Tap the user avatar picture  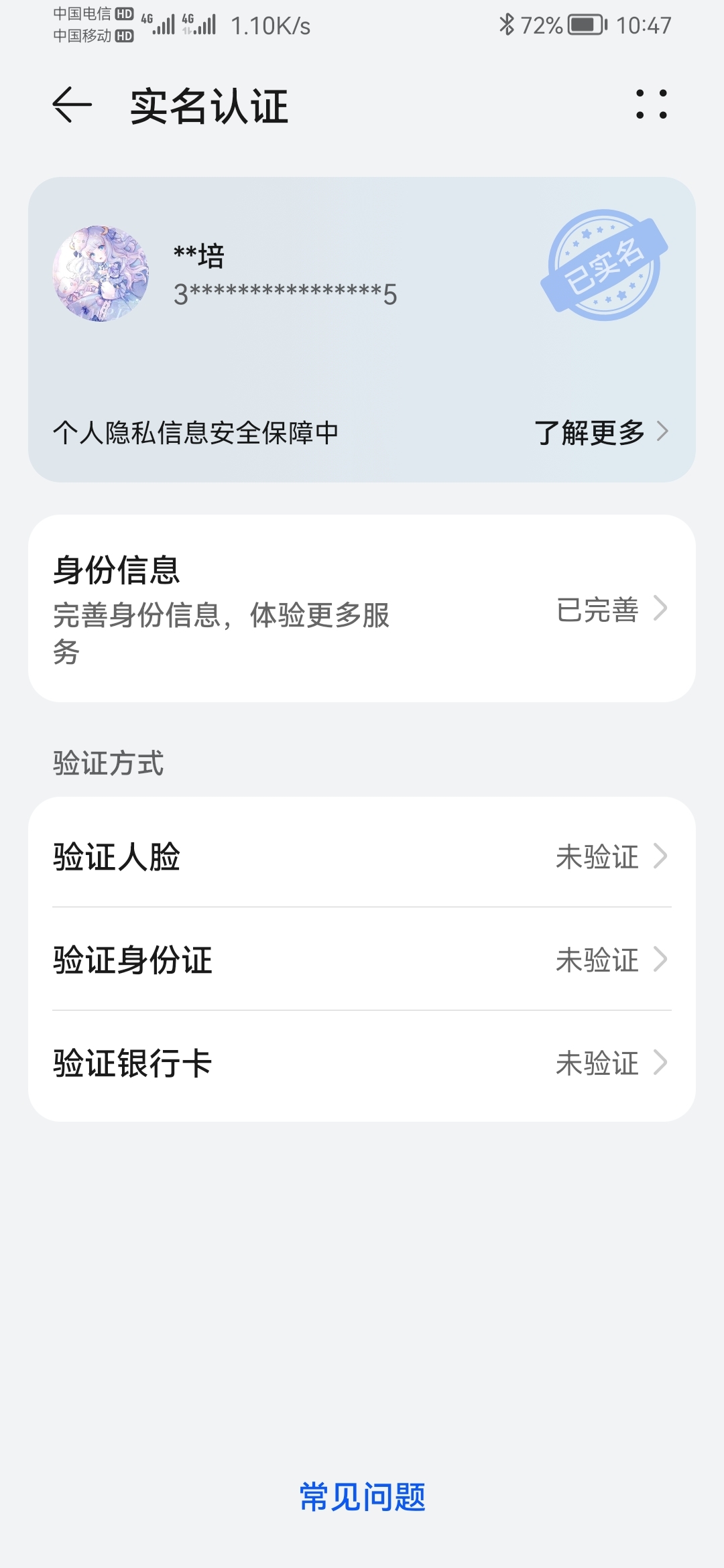(x=102, y=273)
